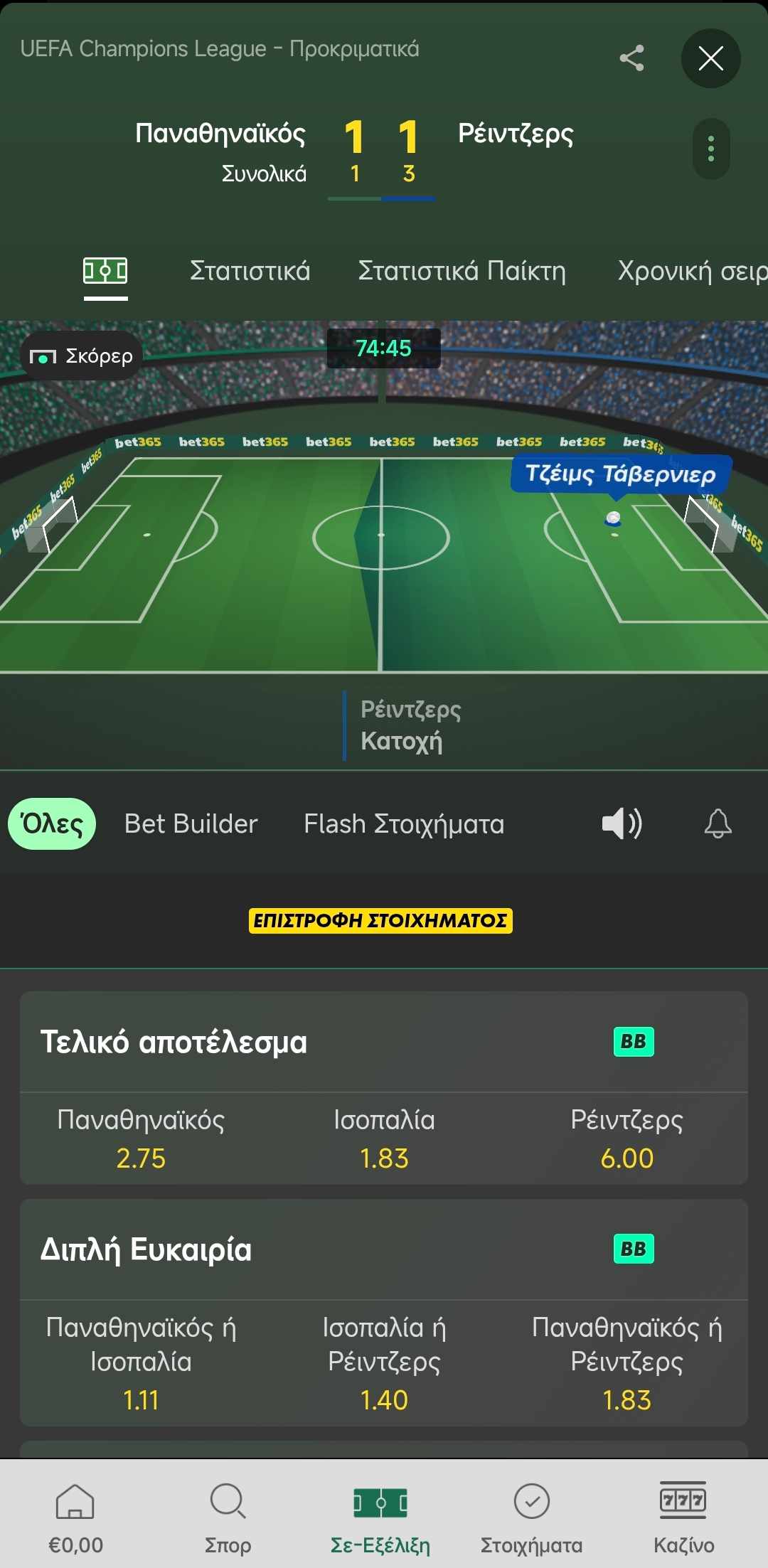Screen dimensions: 768x1568
Task: Switch to the Στατιστικά tab
Action: [x=250, y=271]
